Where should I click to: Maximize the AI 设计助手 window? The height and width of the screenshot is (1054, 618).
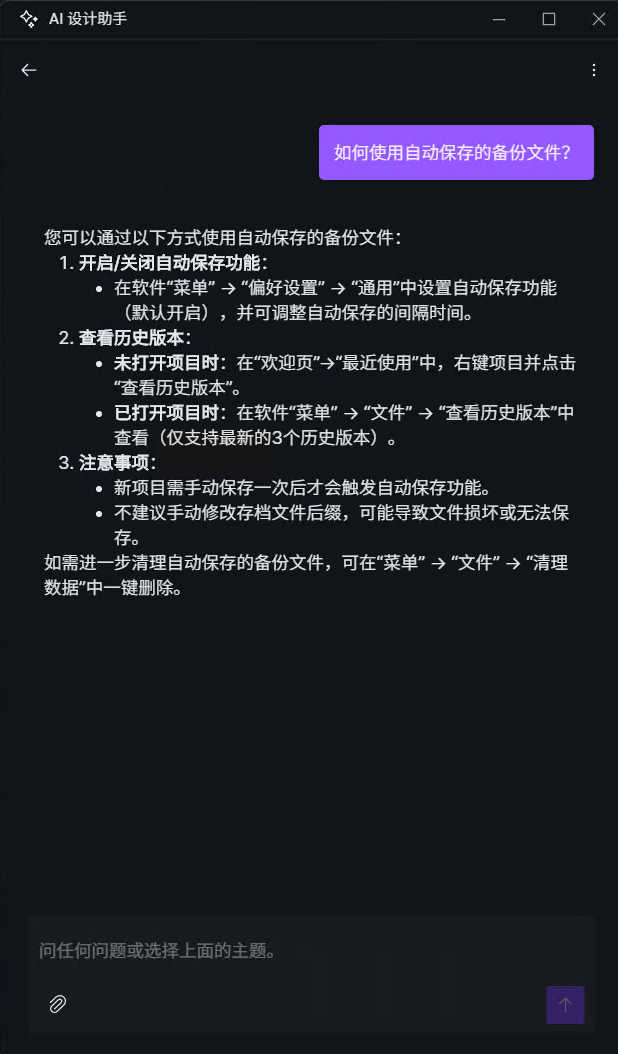[549, 19]
